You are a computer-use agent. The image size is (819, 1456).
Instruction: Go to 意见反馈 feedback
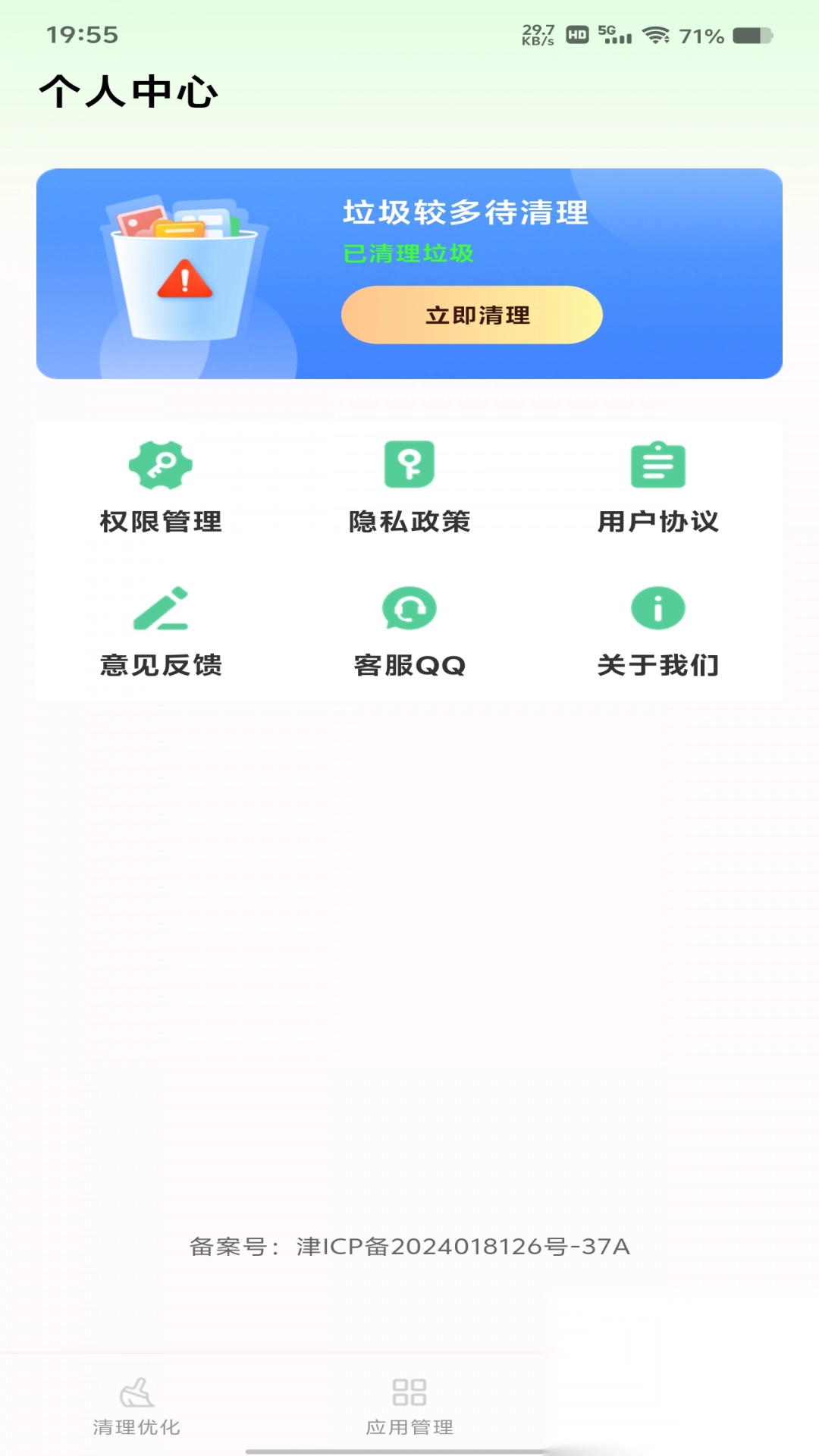pyautogui.click(x=161, y=631)
